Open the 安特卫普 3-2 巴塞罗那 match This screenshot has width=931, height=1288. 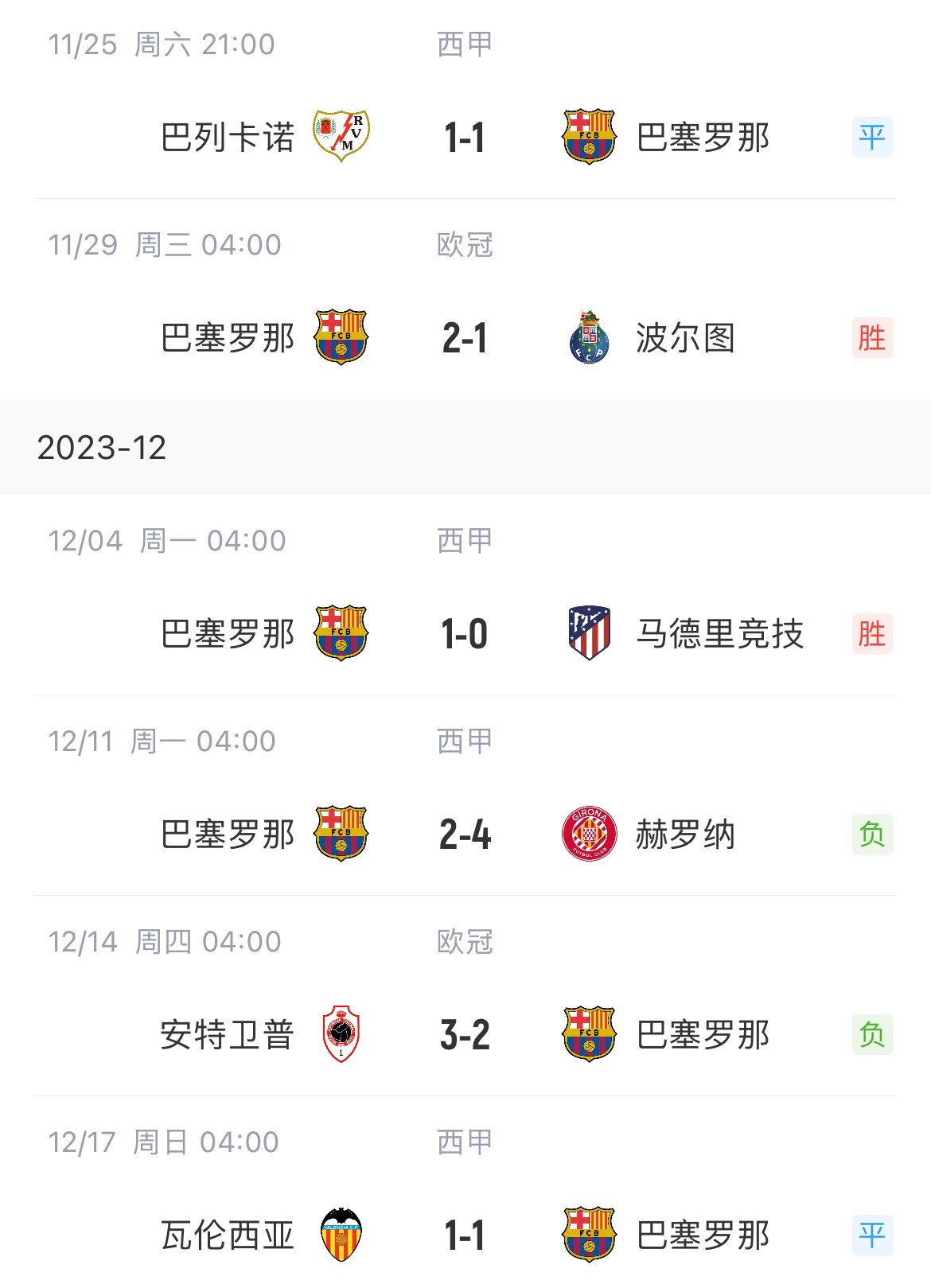point(465,1034)
